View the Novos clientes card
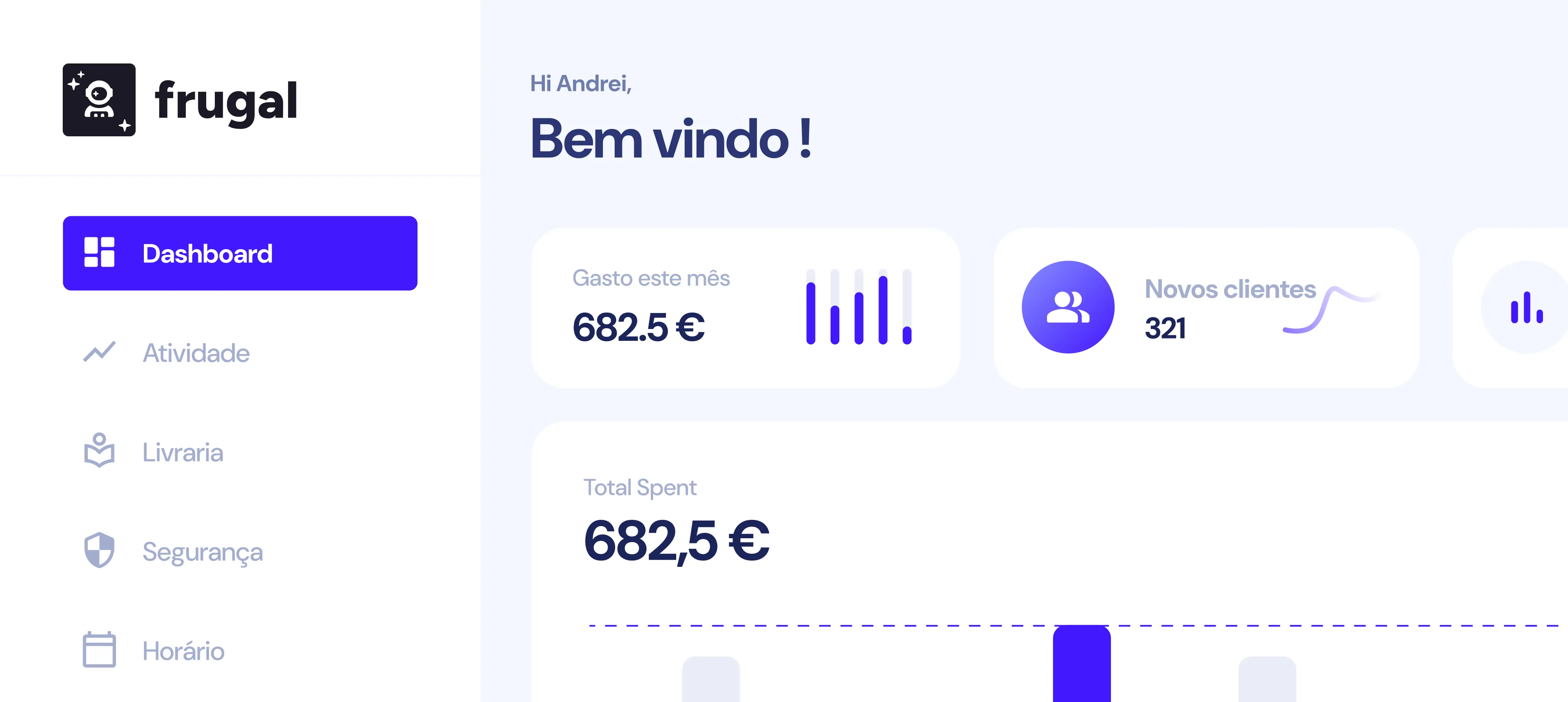 tap(1206, 308)
